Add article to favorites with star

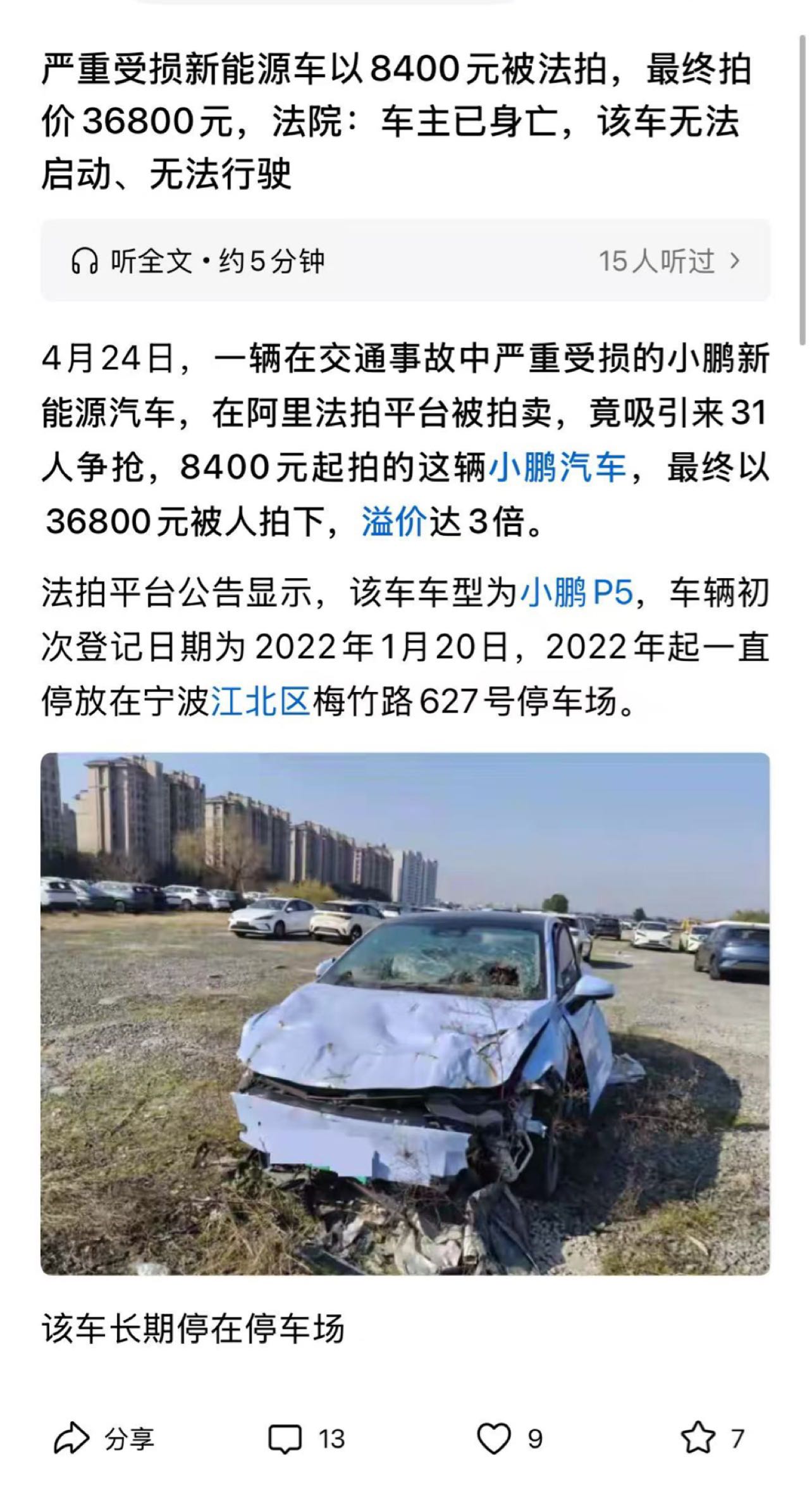click(698, 1439)
